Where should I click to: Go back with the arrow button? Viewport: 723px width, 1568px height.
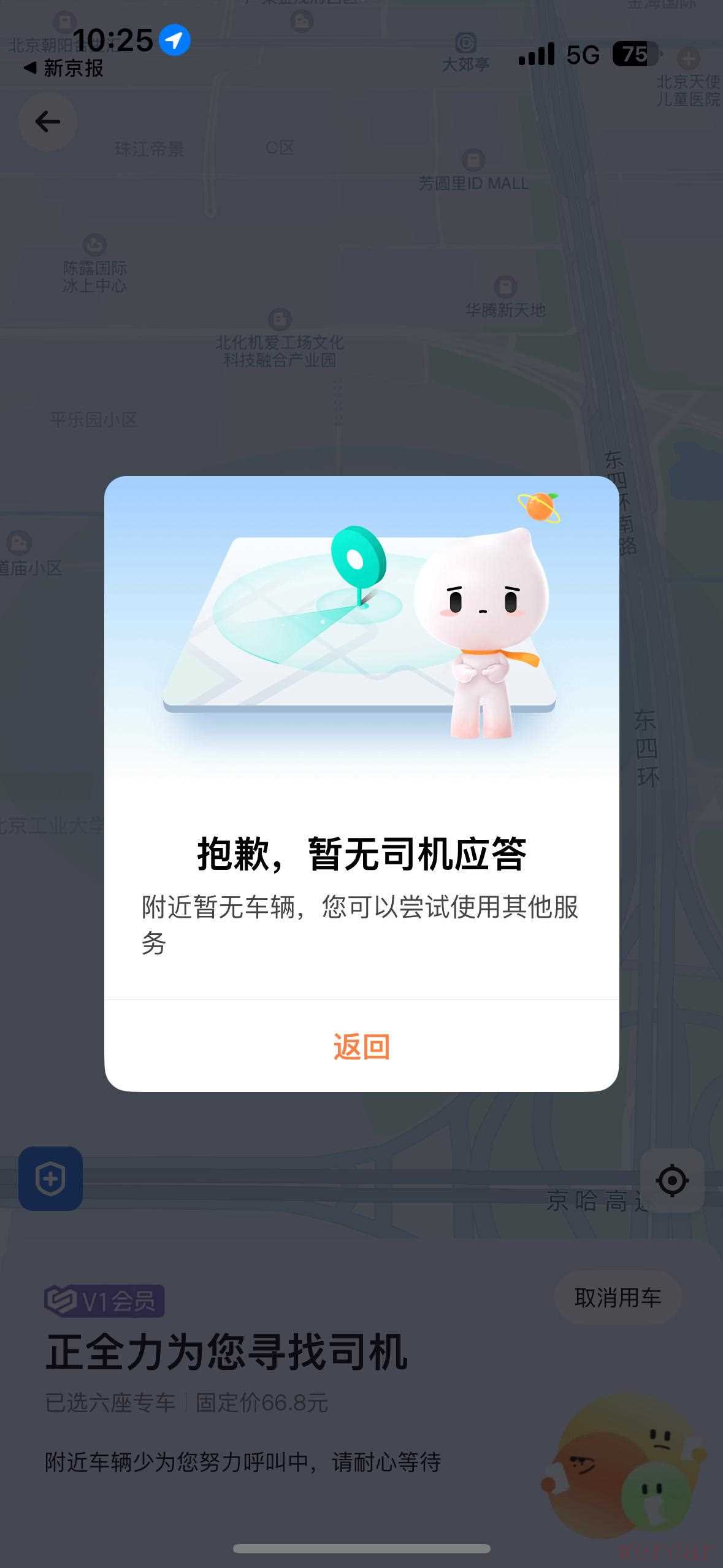pos(48,121)
